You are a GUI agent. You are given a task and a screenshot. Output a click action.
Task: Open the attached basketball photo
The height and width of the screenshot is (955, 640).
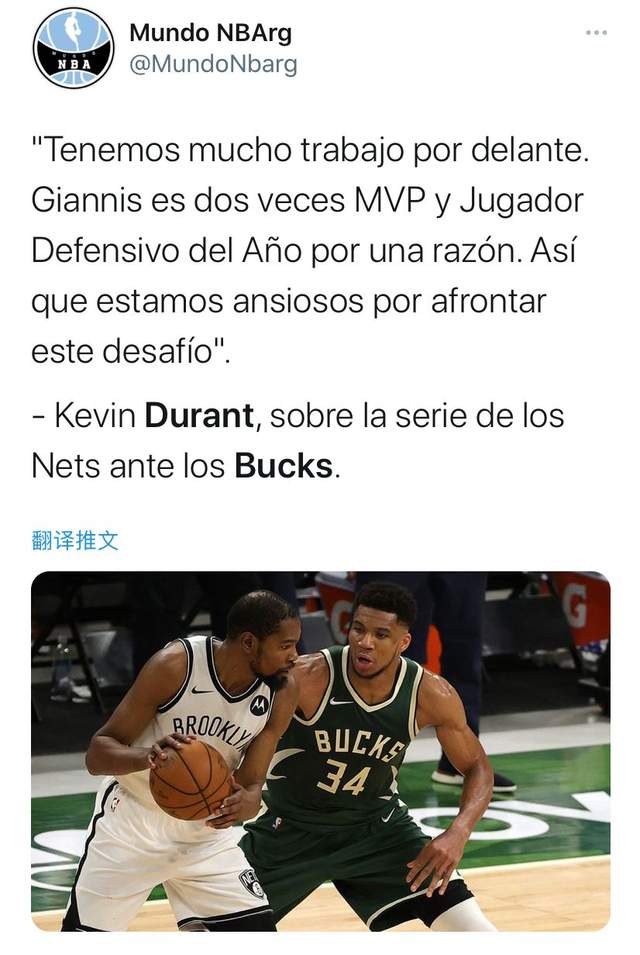coord(320,750)
